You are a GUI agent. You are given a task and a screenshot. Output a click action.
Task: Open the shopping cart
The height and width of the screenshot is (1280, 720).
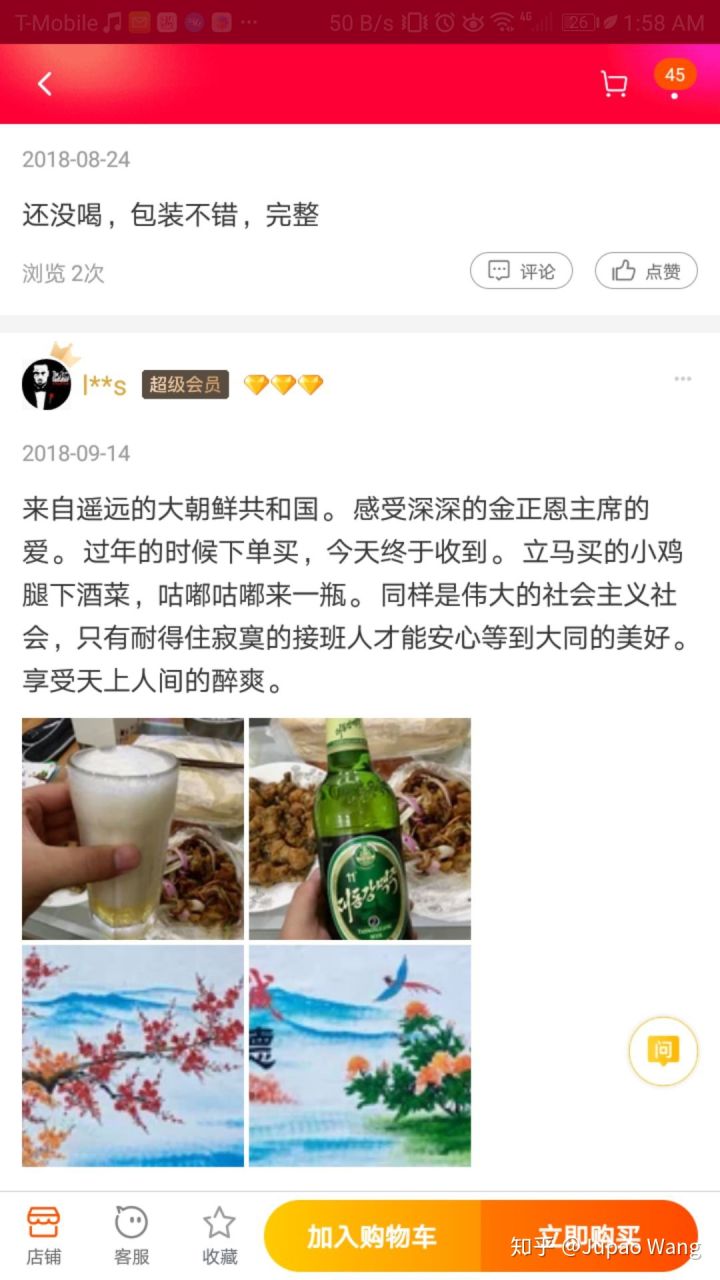coord(613,84)
